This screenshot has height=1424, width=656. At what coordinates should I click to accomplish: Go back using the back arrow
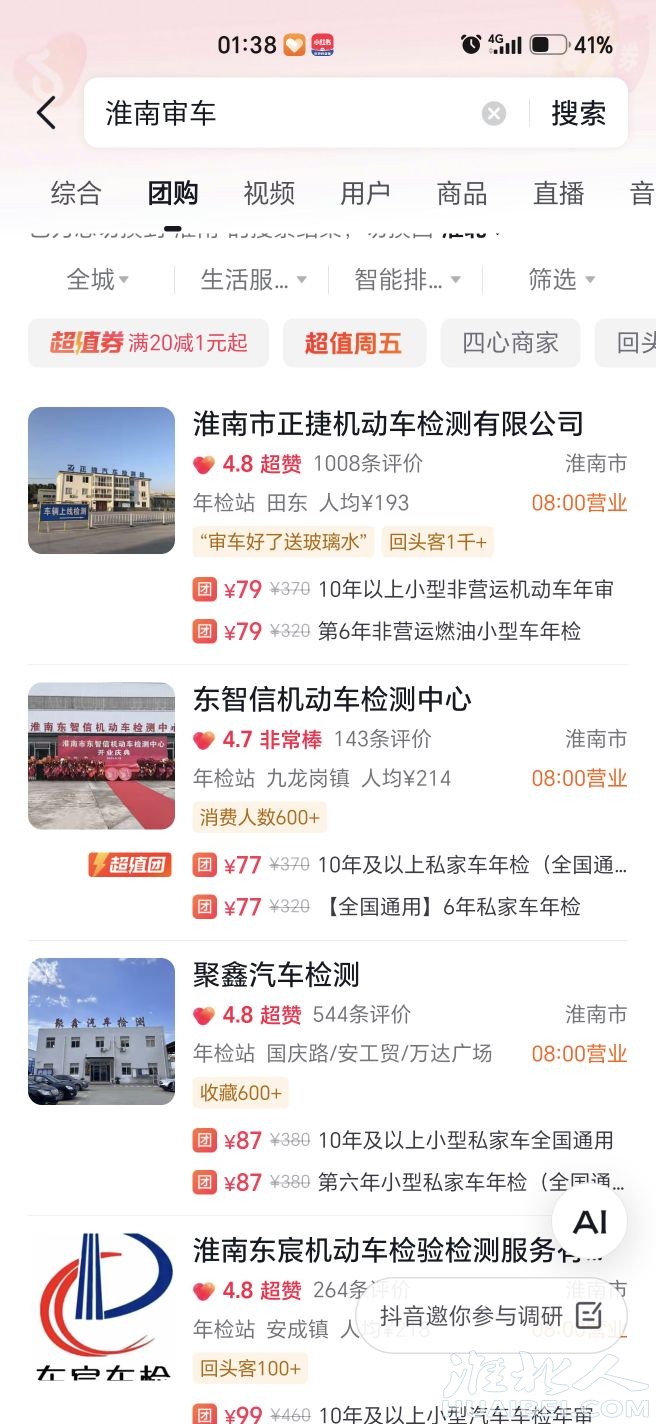(46, 113)
